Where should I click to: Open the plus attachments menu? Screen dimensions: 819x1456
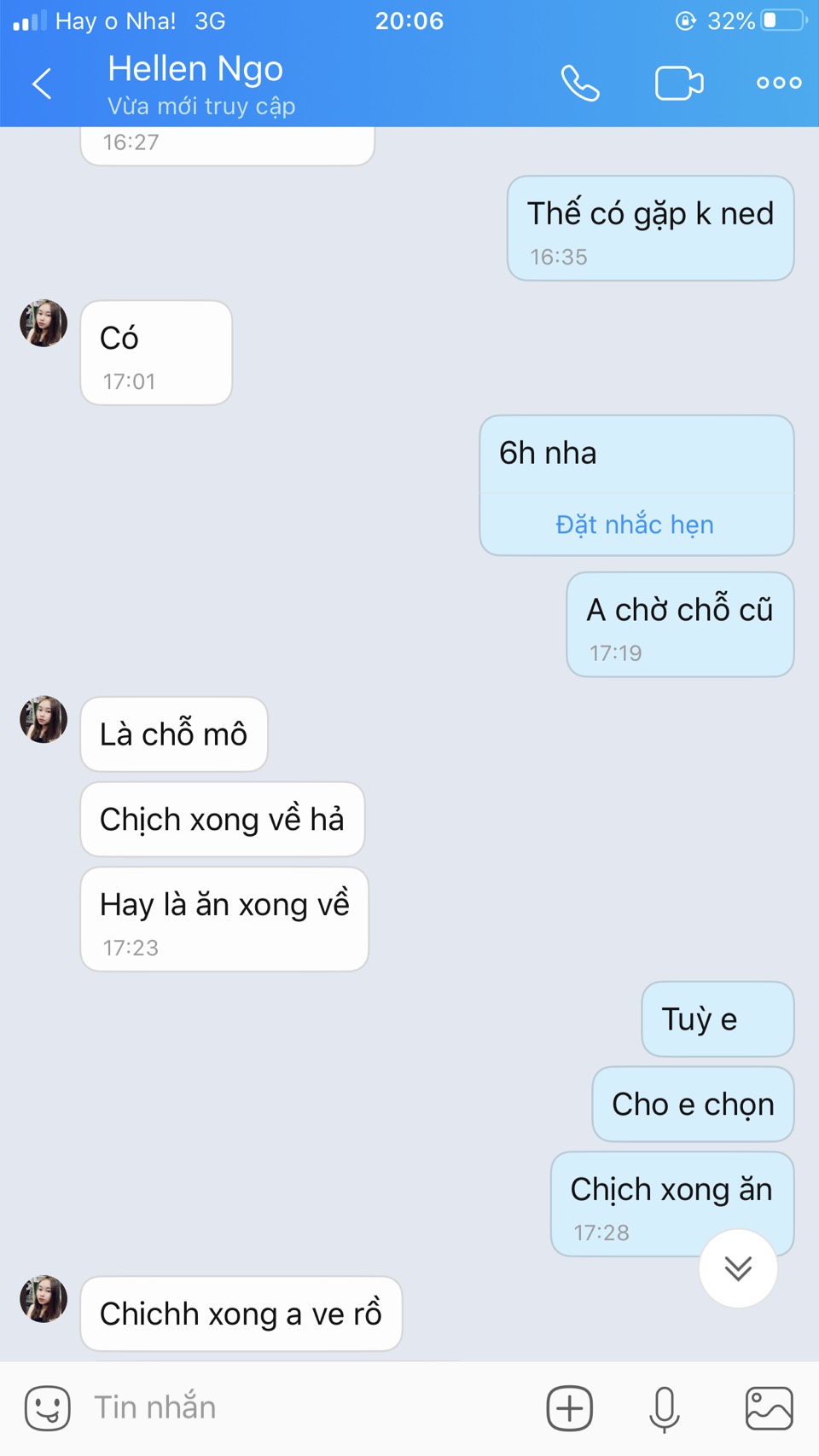coord(569,1407)
